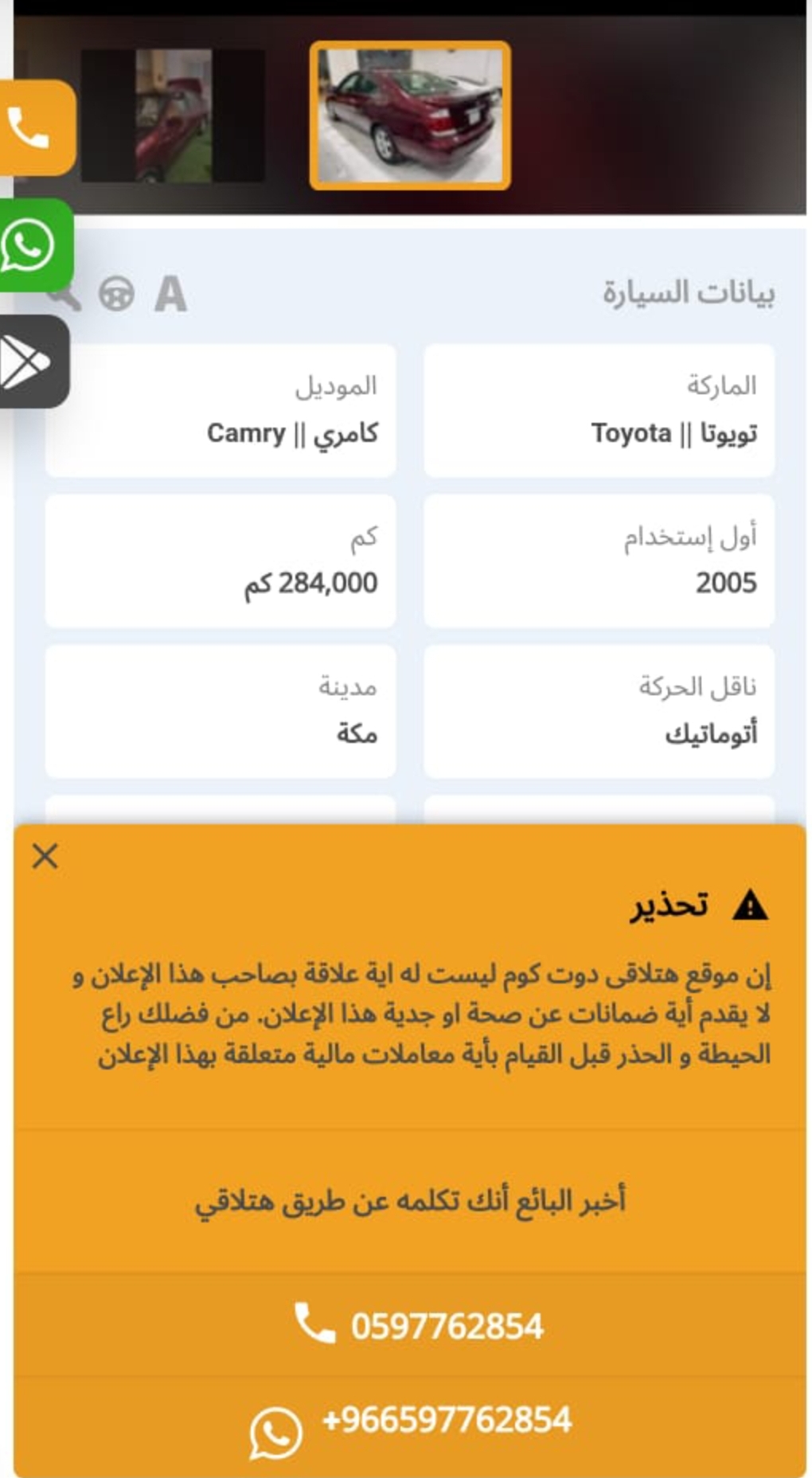Image resolution: width=812 pixels, height=1478 pixels.
Task: Call the seller at 0597762854
Action: [410, 1325]
